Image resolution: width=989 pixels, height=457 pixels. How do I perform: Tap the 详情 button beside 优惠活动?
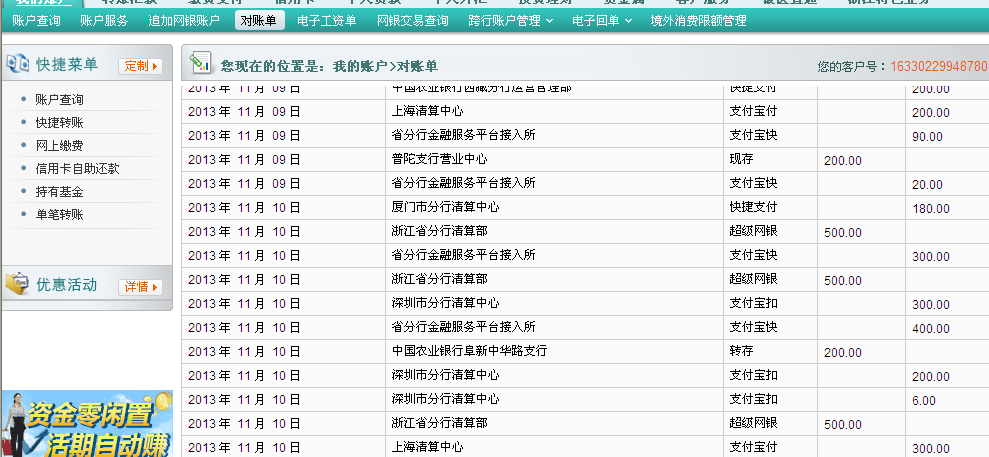coord(140,287)
